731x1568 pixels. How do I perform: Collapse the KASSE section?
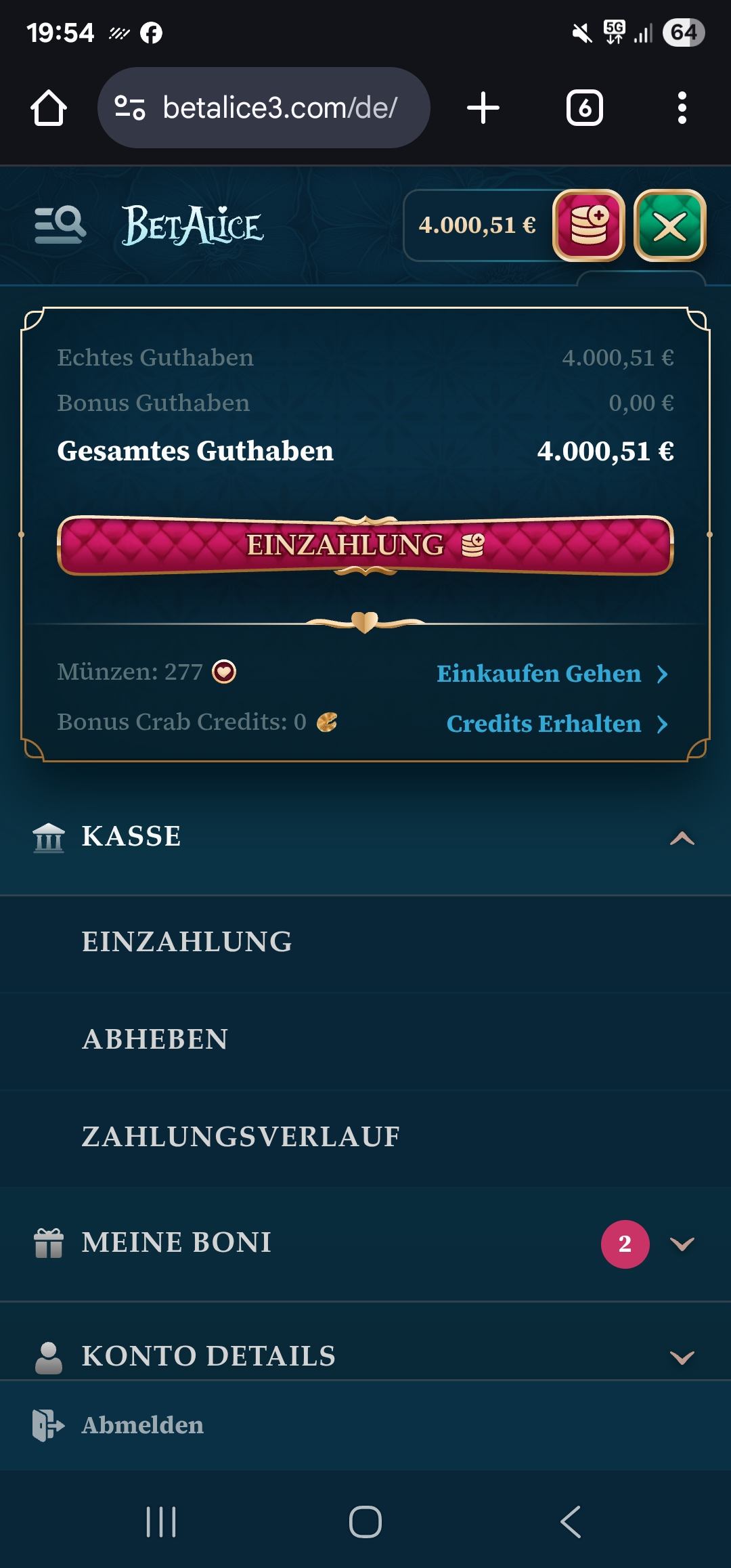click(682, 837)
